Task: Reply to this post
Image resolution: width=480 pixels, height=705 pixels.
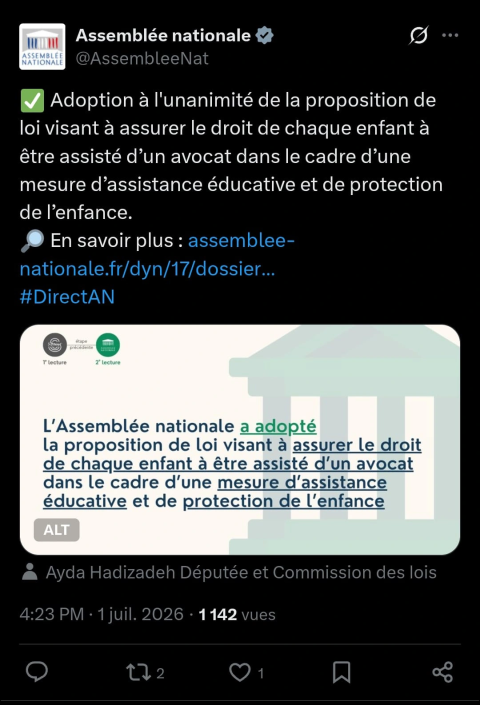Action: 37,672
